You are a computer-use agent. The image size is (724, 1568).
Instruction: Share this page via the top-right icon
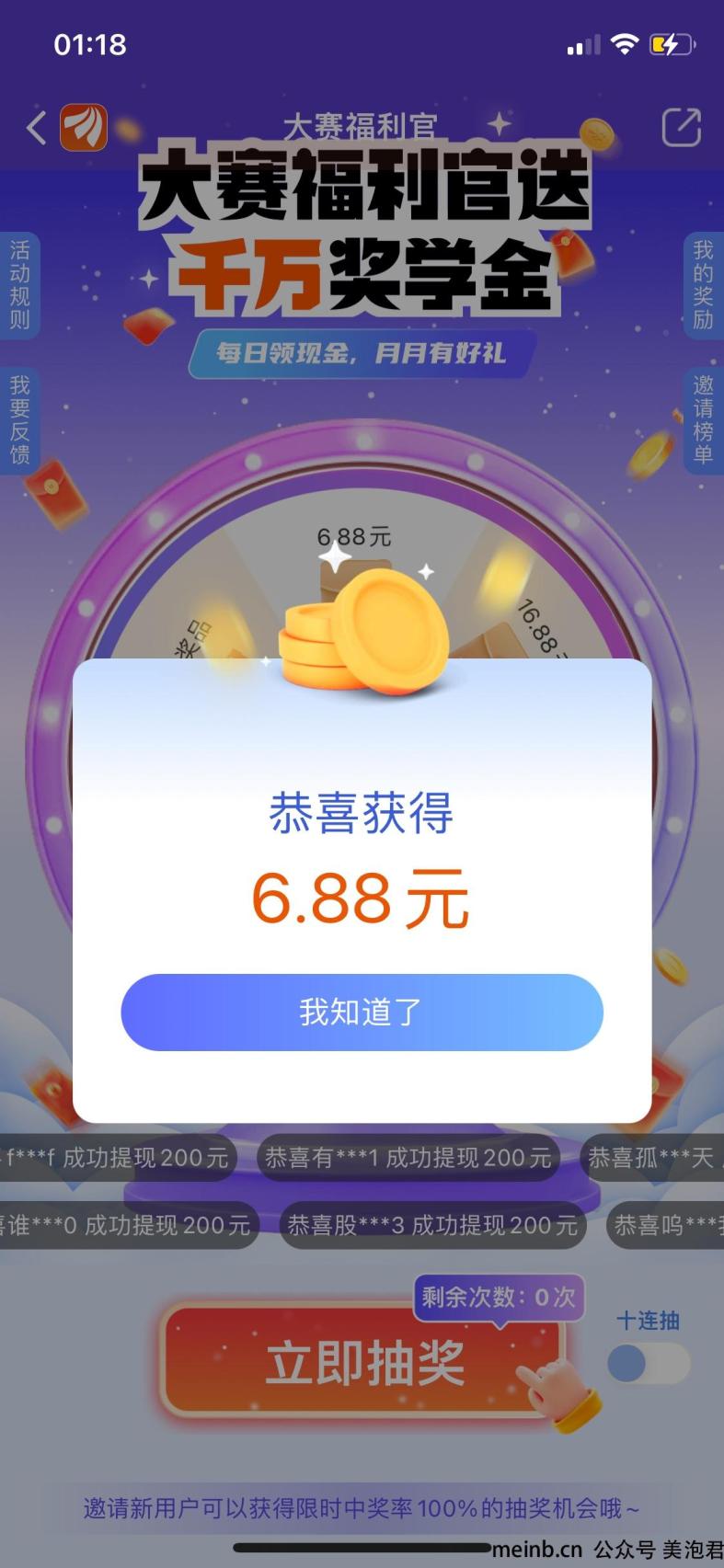pyautogui.click(x=682, y=128)
